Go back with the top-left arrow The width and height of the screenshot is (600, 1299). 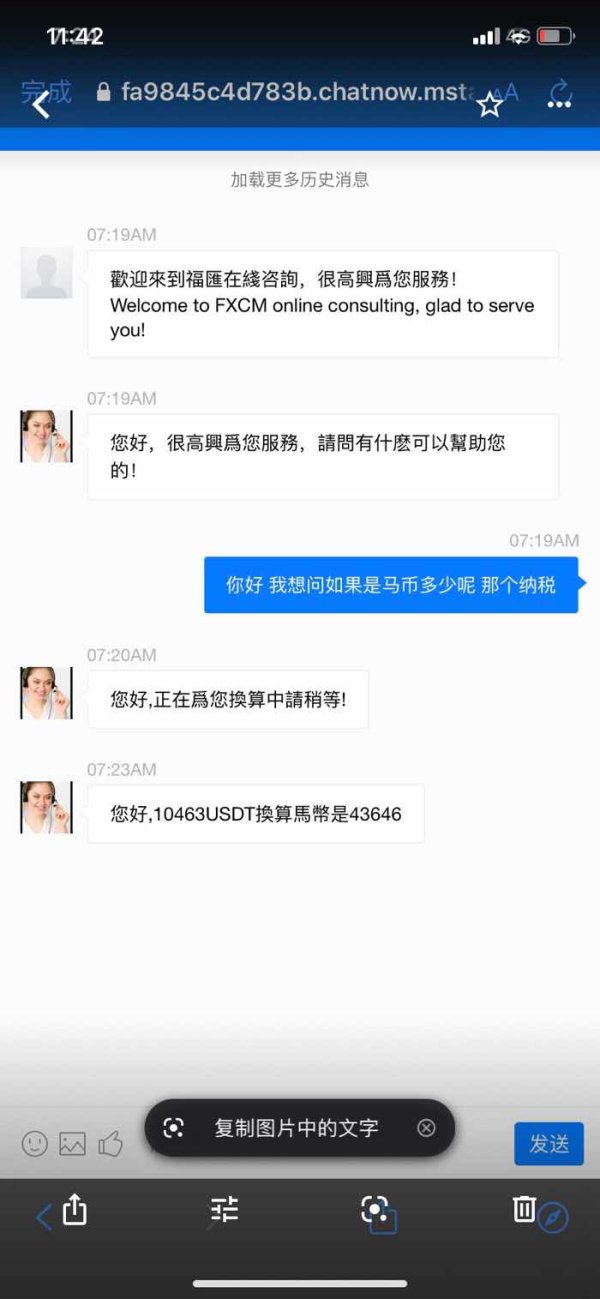coord(41,104)
